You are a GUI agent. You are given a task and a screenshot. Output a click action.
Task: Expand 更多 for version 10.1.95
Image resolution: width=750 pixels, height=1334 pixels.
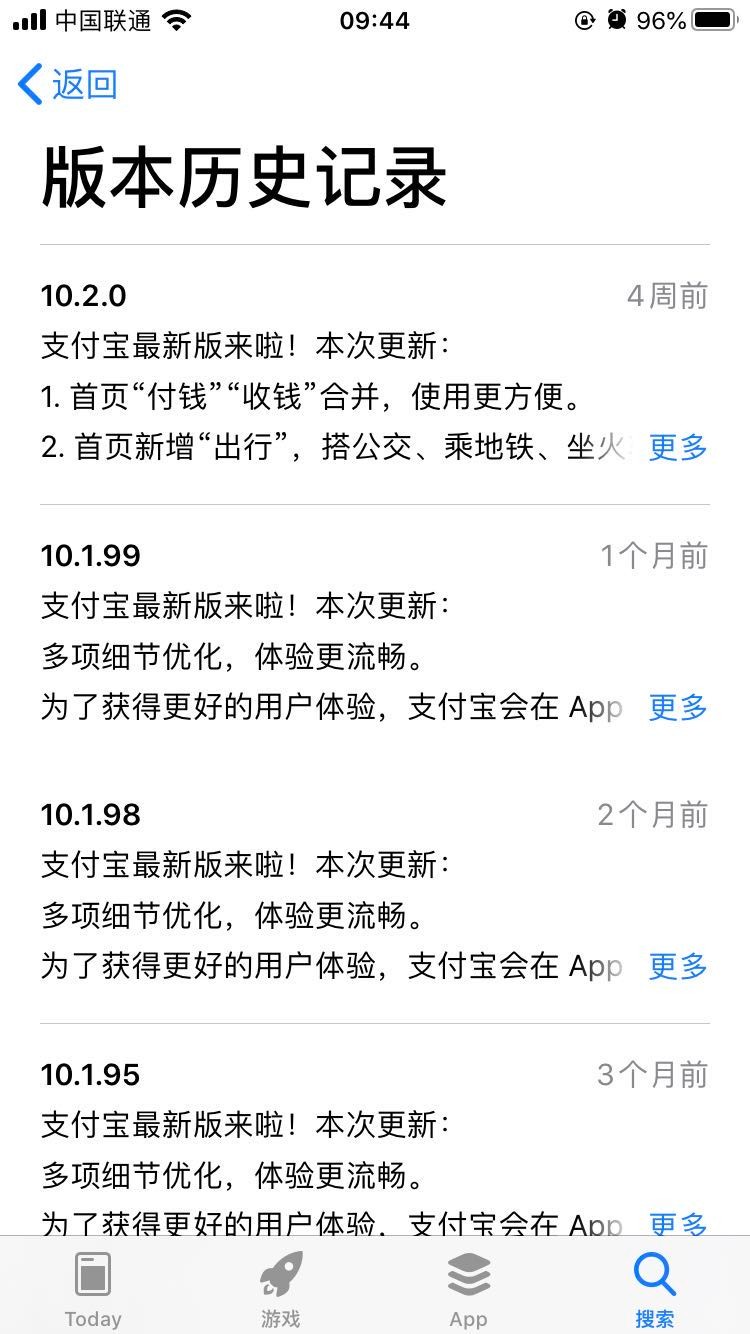coord(677,1224)
